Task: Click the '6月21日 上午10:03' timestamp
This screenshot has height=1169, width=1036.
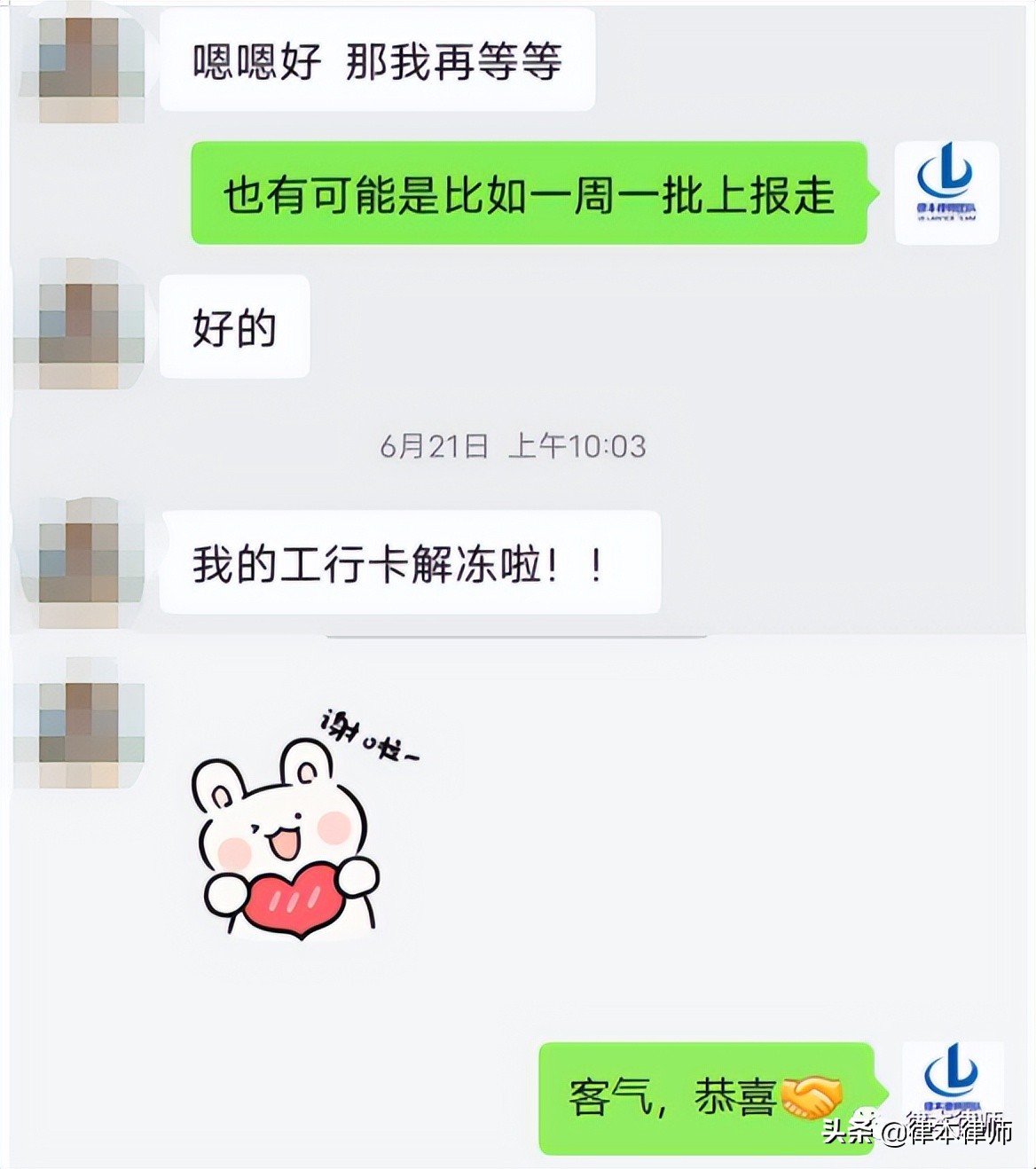Action: click(514, 446)
